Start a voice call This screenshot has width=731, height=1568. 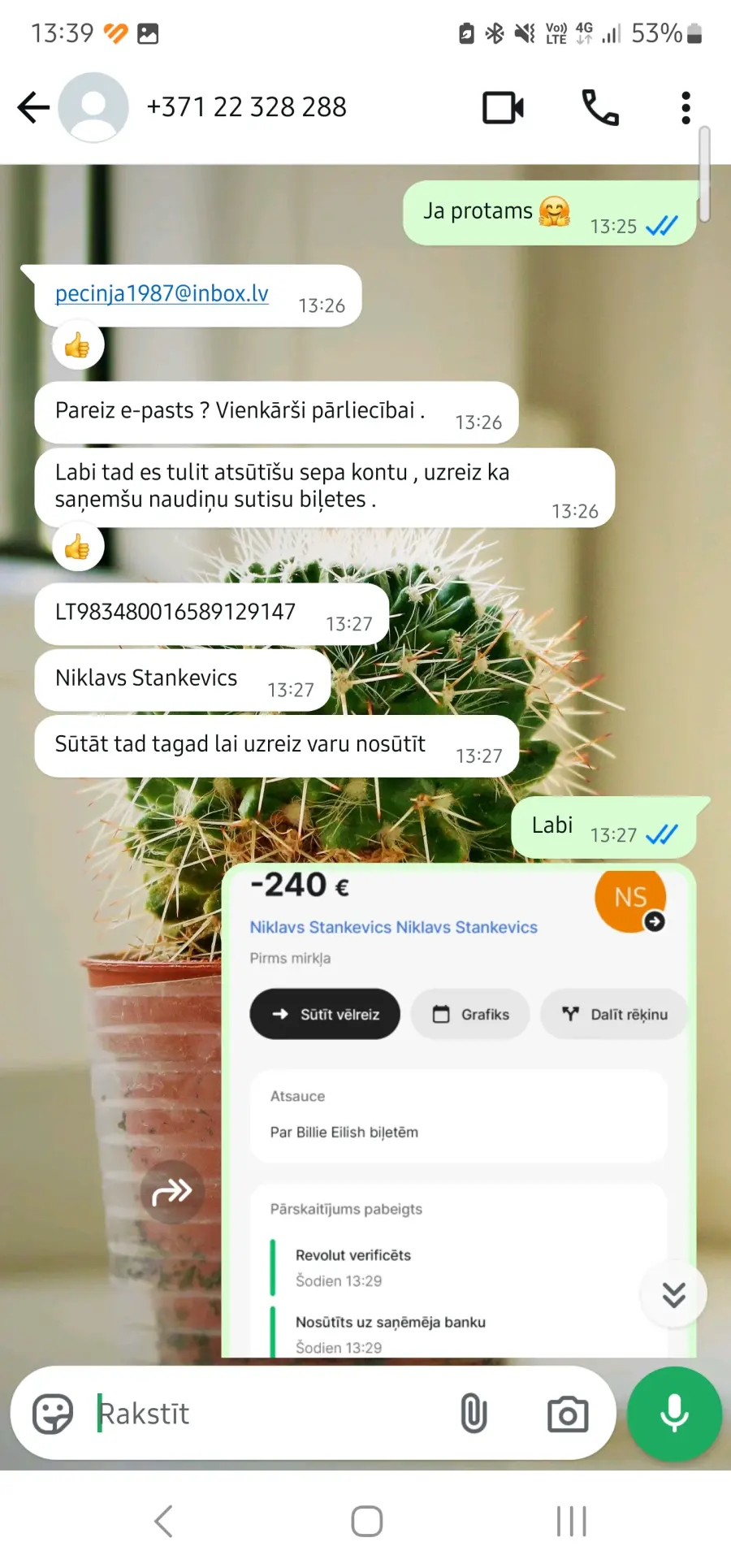(600, 107)
